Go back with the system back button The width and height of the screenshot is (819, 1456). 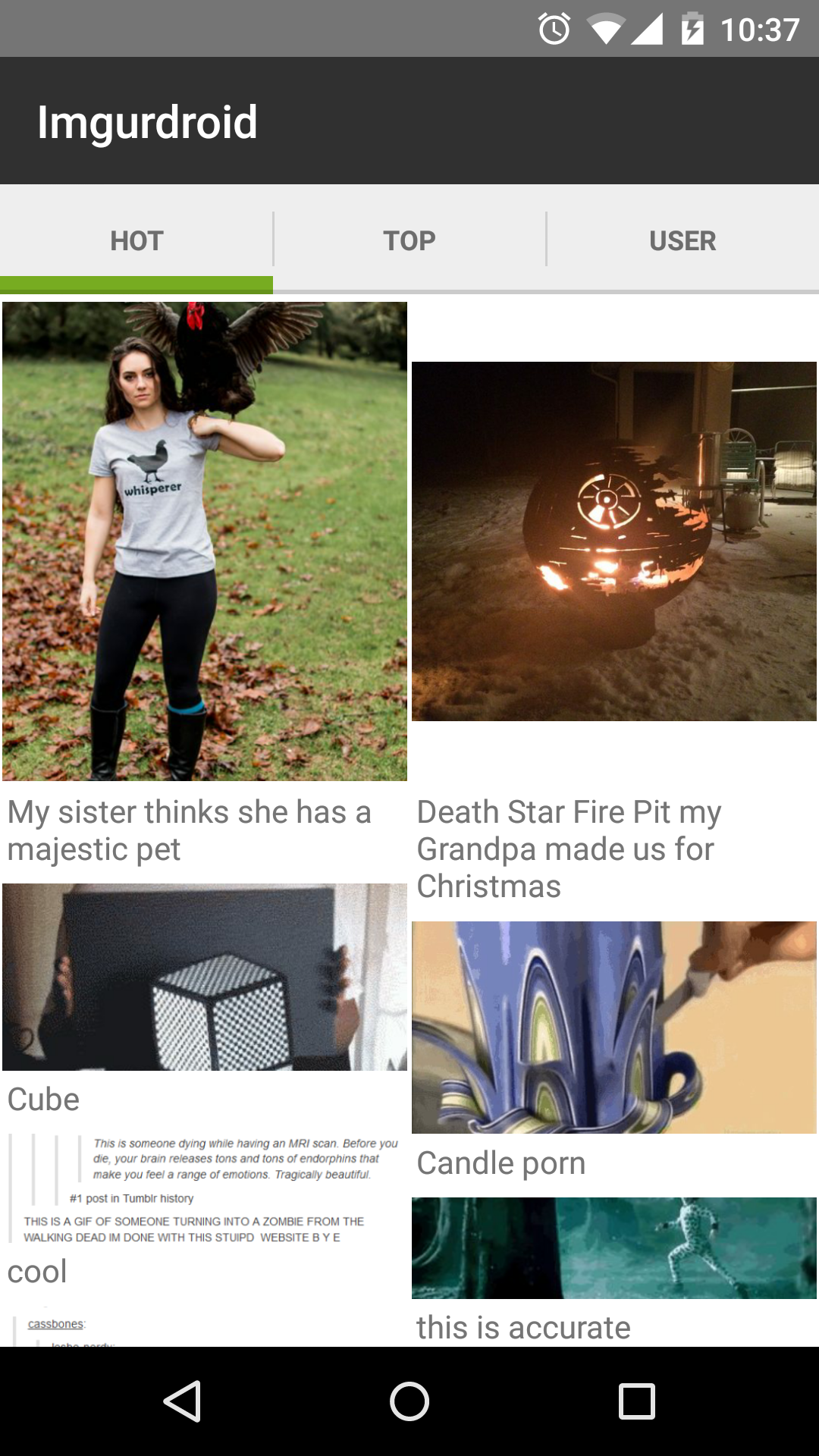(182, 1401)
